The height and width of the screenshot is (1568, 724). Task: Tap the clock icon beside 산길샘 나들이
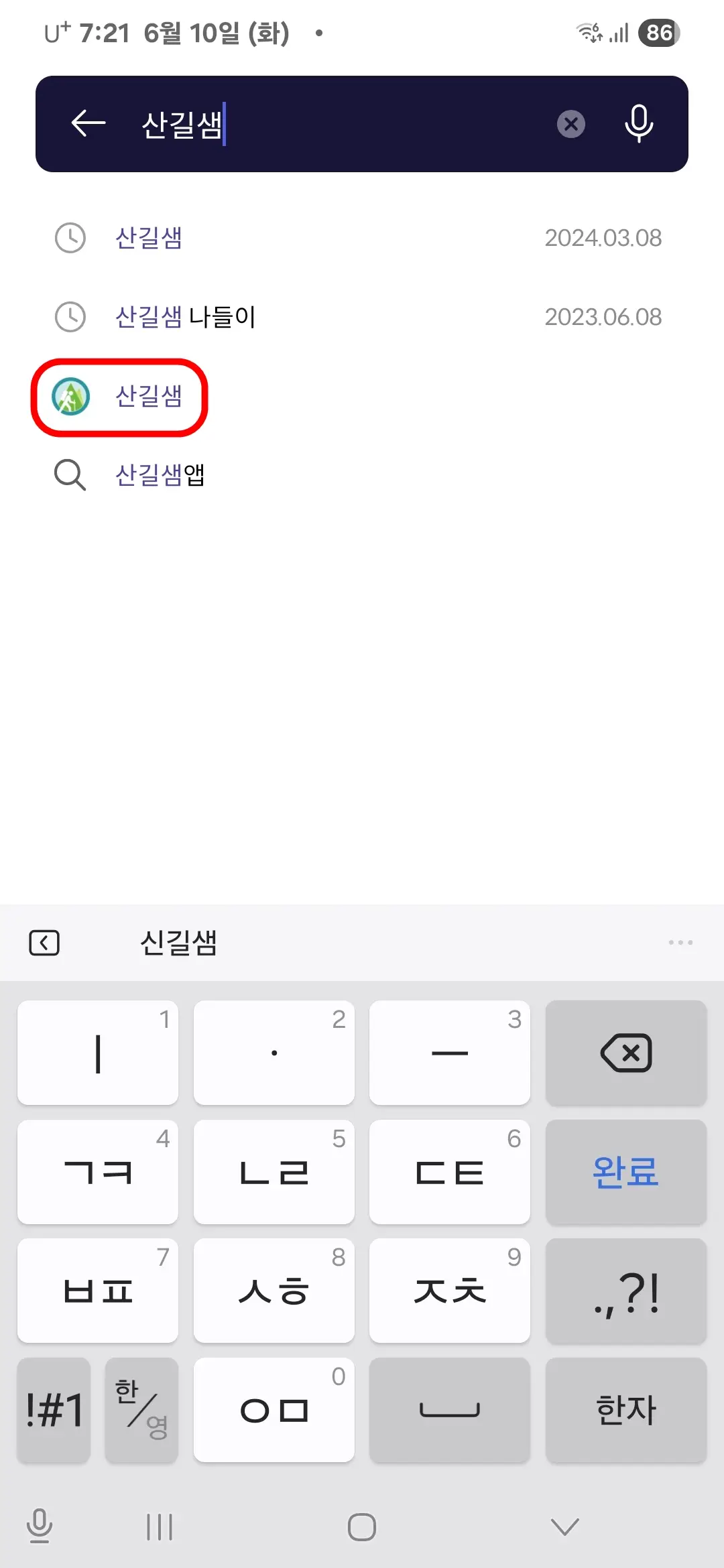70,316
